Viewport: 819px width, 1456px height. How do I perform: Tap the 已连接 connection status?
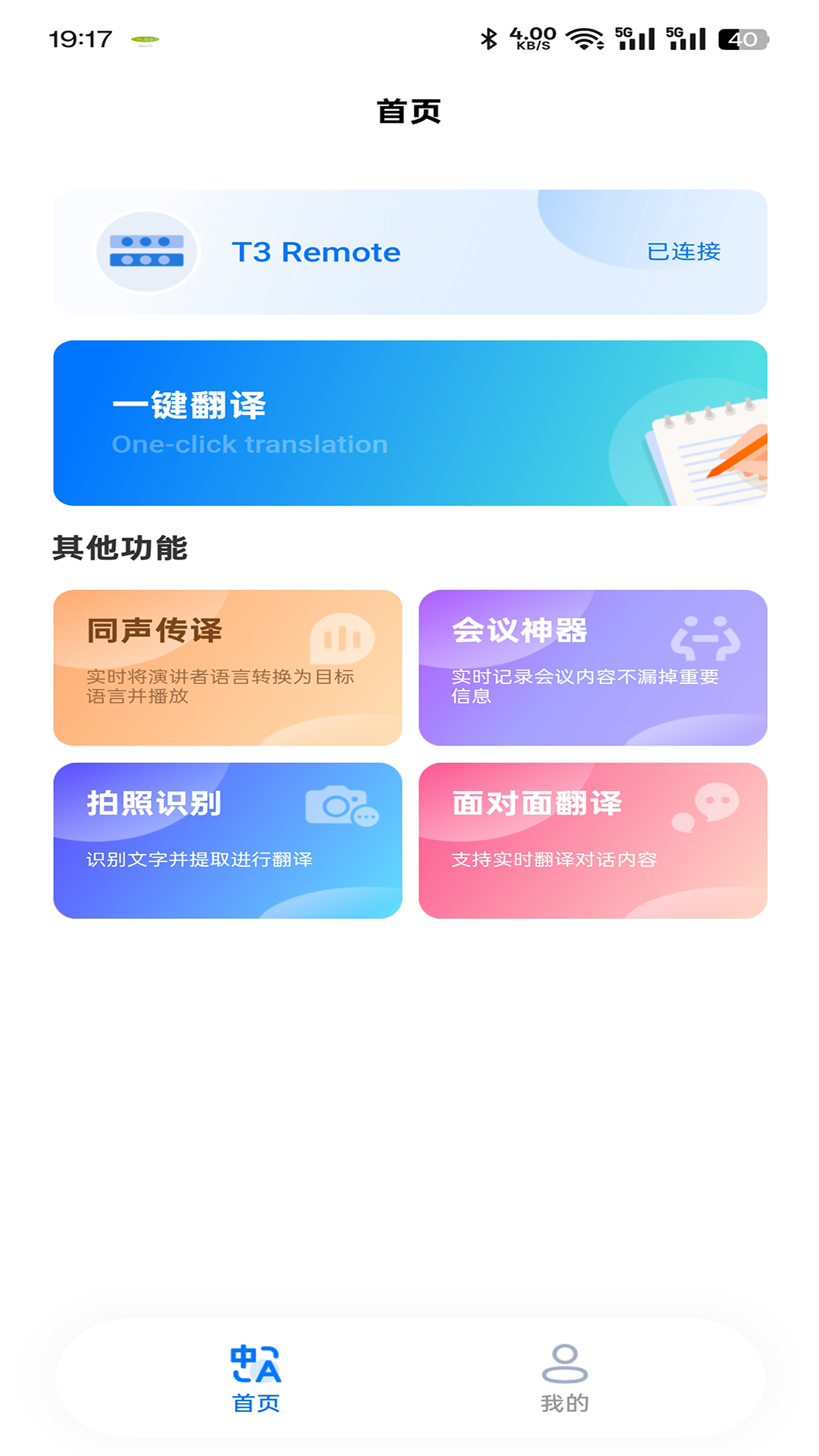[x=685, y=252]
